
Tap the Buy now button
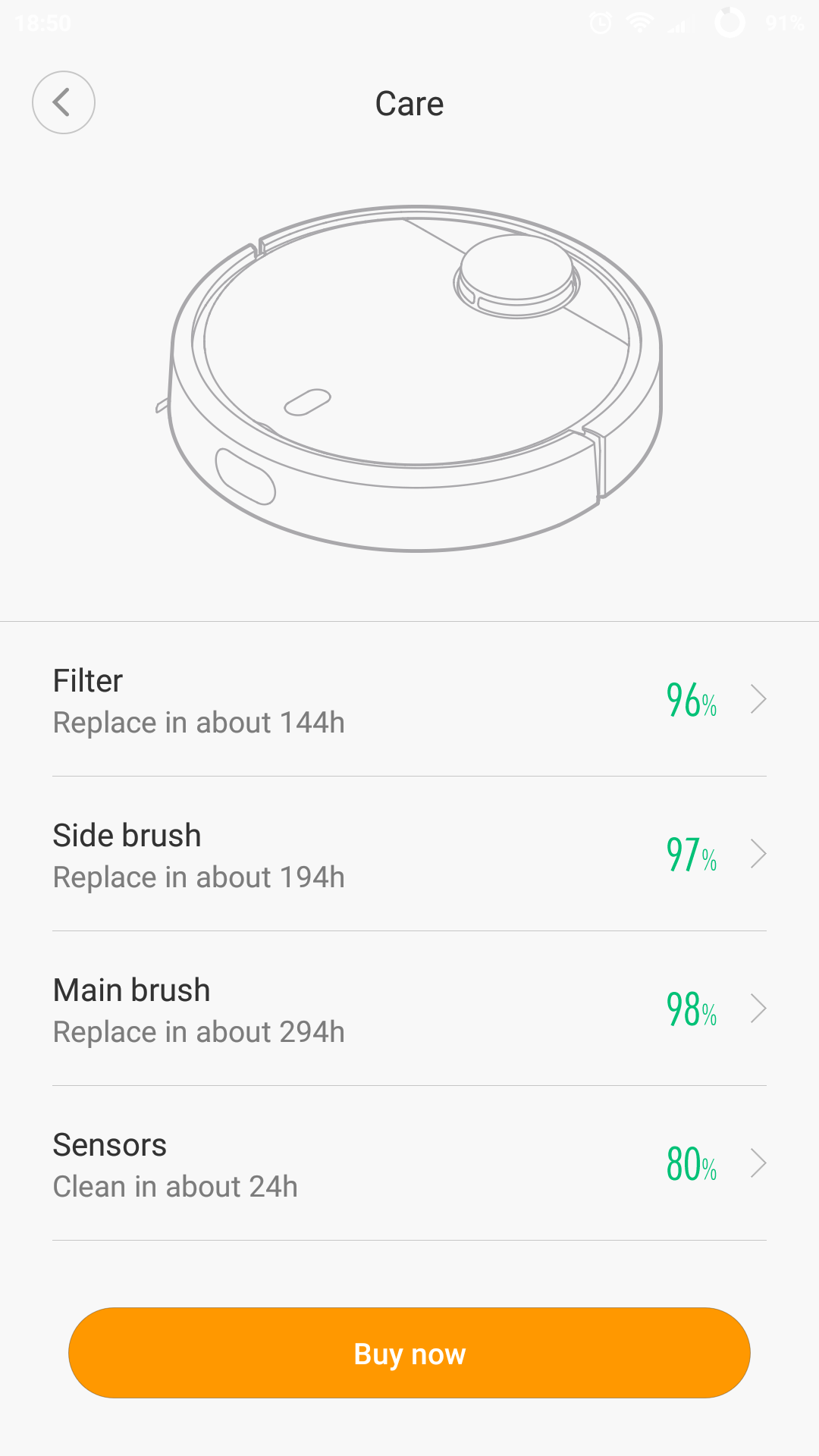tap(409, 1353)
